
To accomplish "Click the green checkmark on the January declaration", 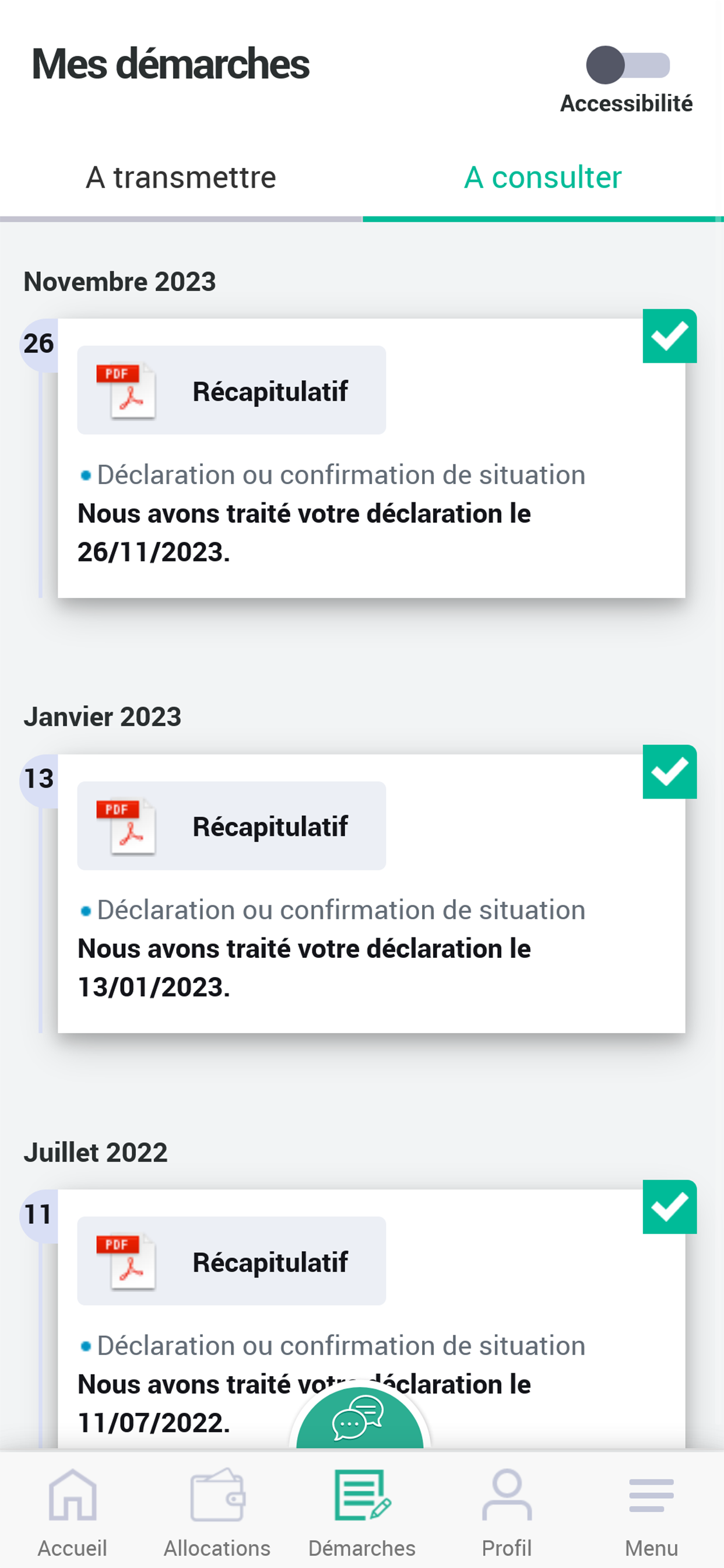I will point(669,772).
